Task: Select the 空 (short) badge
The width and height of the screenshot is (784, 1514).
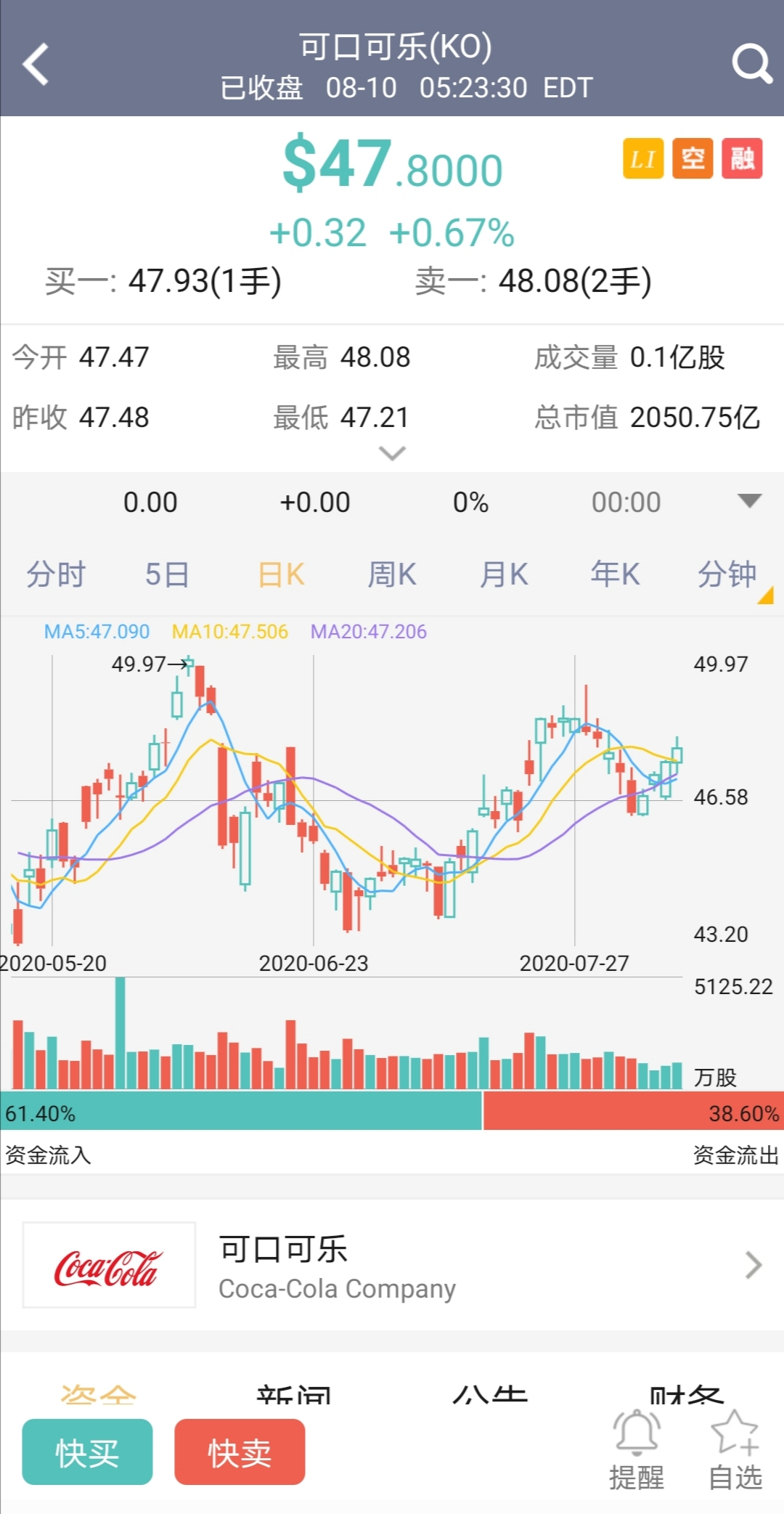Action: pos(694,158)
